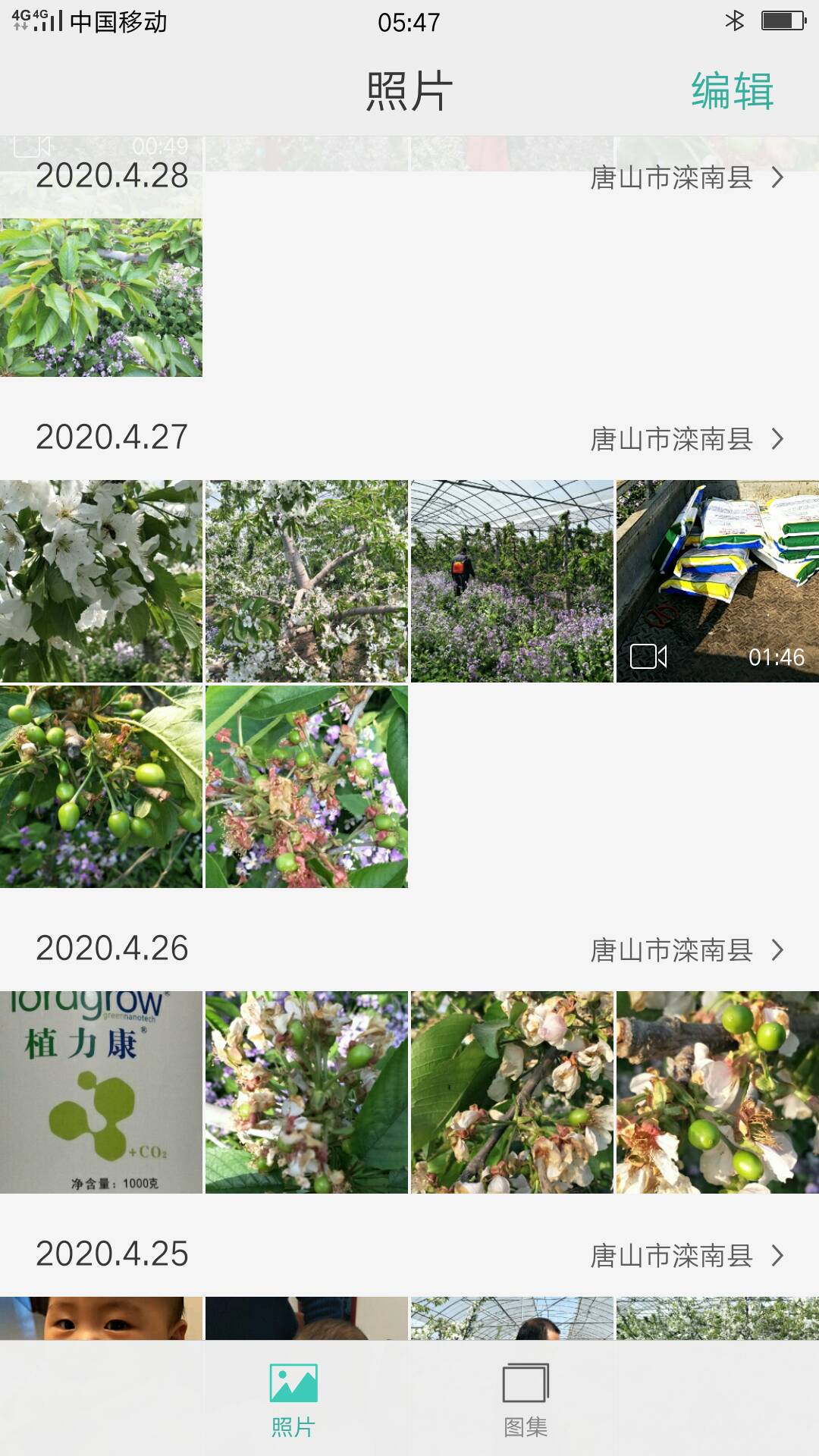The width and height of the screenshot is (819, 1456).
Task: Open last 2020.4.26 photo with green cherries
Action: (x=717, y=1092)
